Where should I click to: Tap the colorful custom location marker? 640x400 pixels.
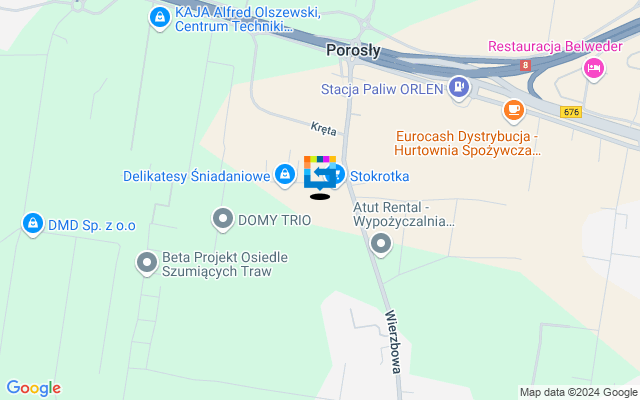coord(320,173)
